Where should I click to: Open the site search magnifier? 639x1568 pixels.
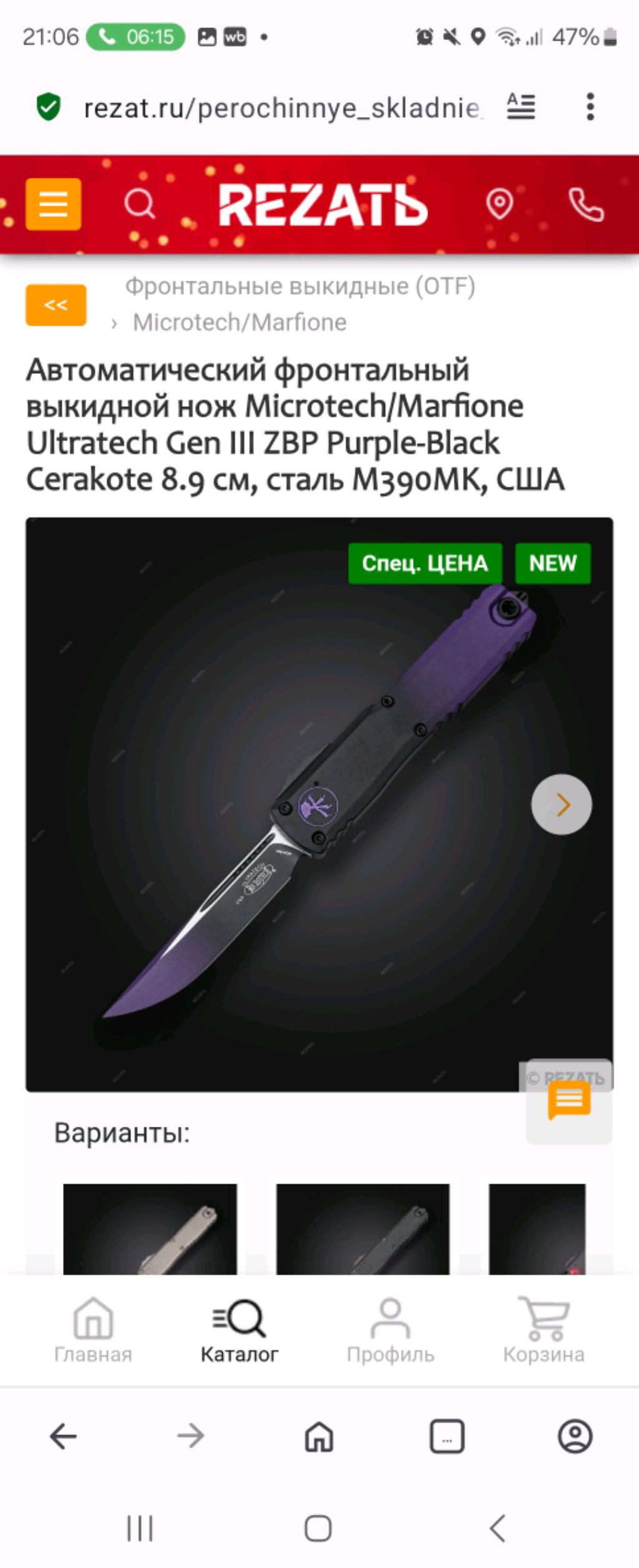139,204
